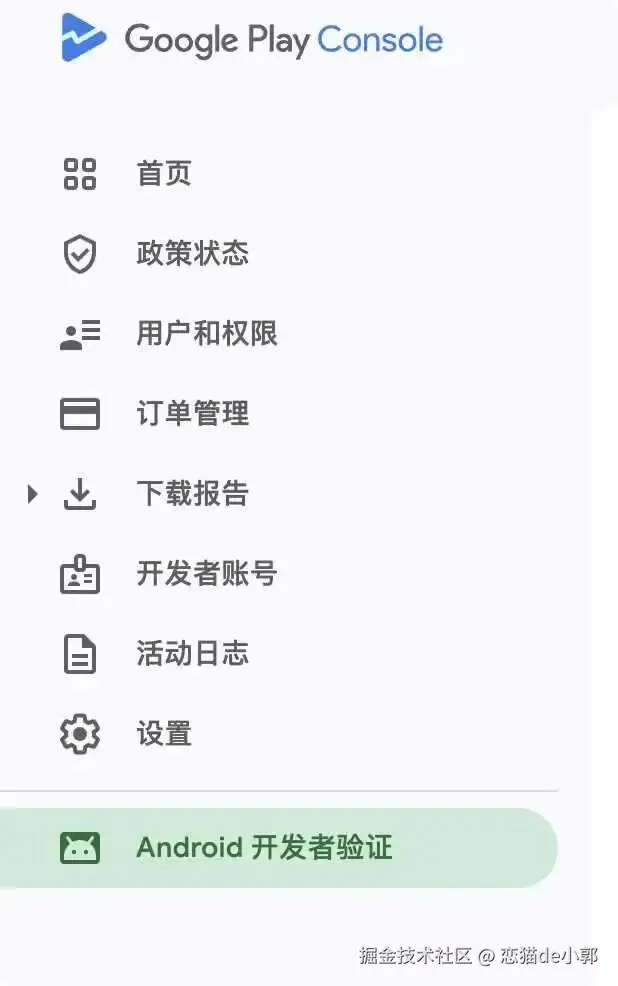618x986 pixels.
Task: Open the 首页 home item
Action: (163, 174)
